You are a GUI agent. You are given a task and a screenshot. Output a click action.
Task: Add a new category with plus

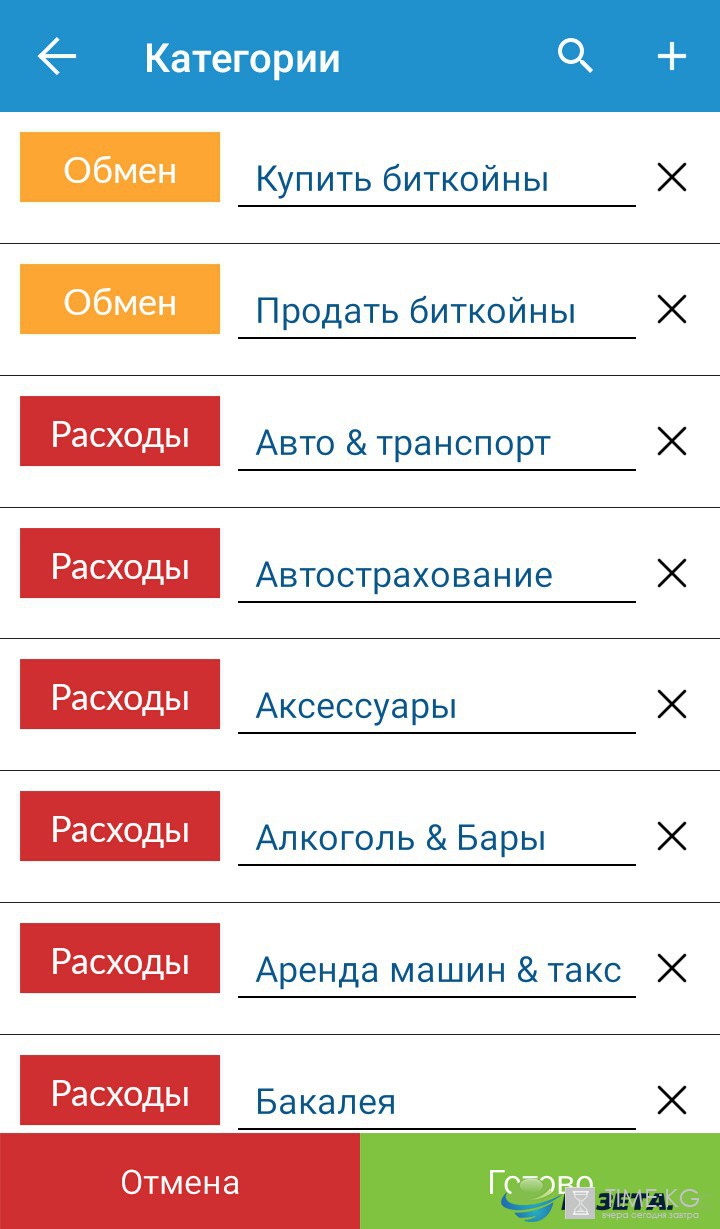click(671, 56)
